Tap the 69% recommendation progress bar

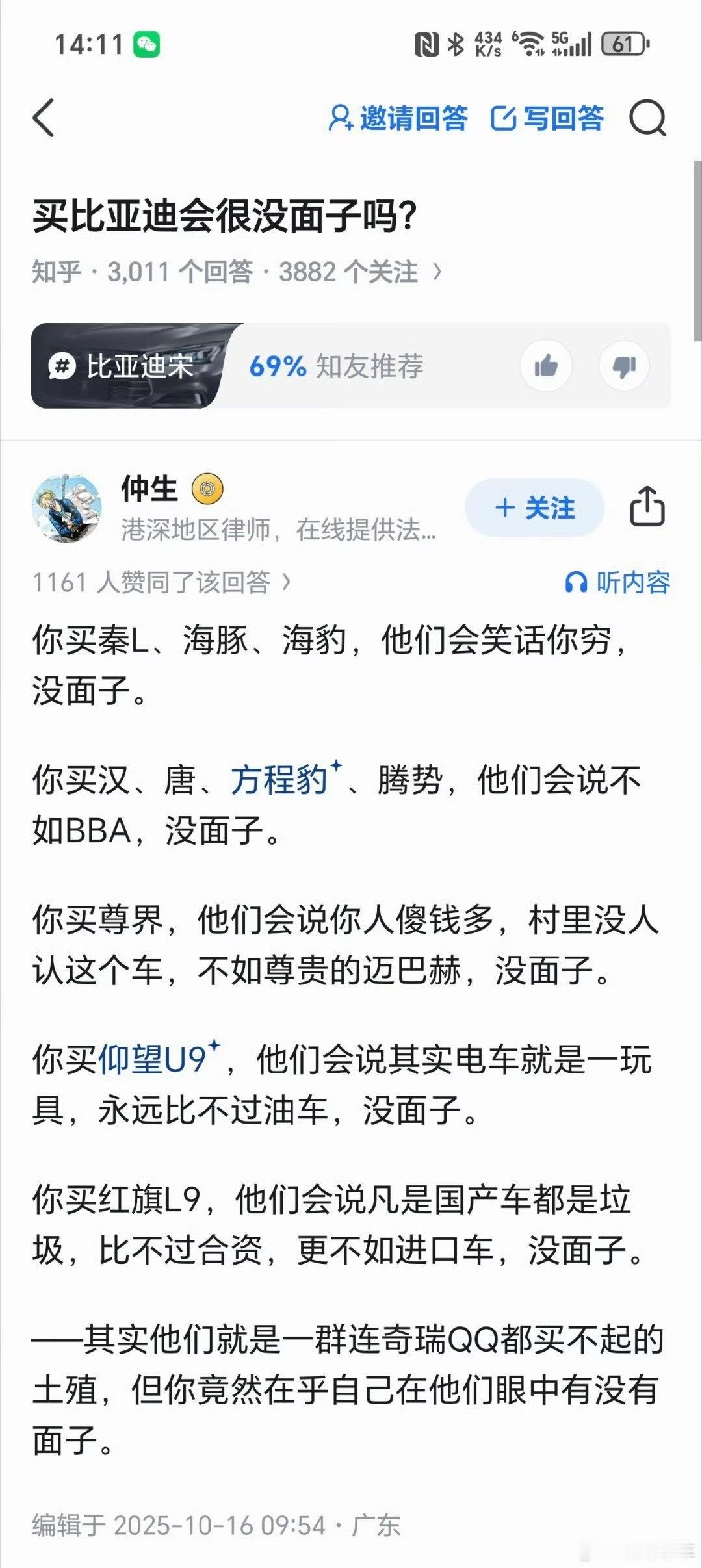pos(338,366)
